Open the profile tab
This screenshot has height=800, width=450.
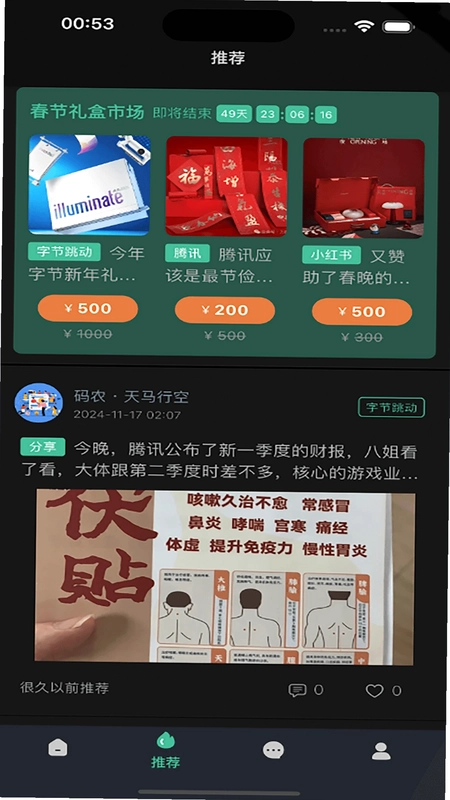click(x=381, y=751)
